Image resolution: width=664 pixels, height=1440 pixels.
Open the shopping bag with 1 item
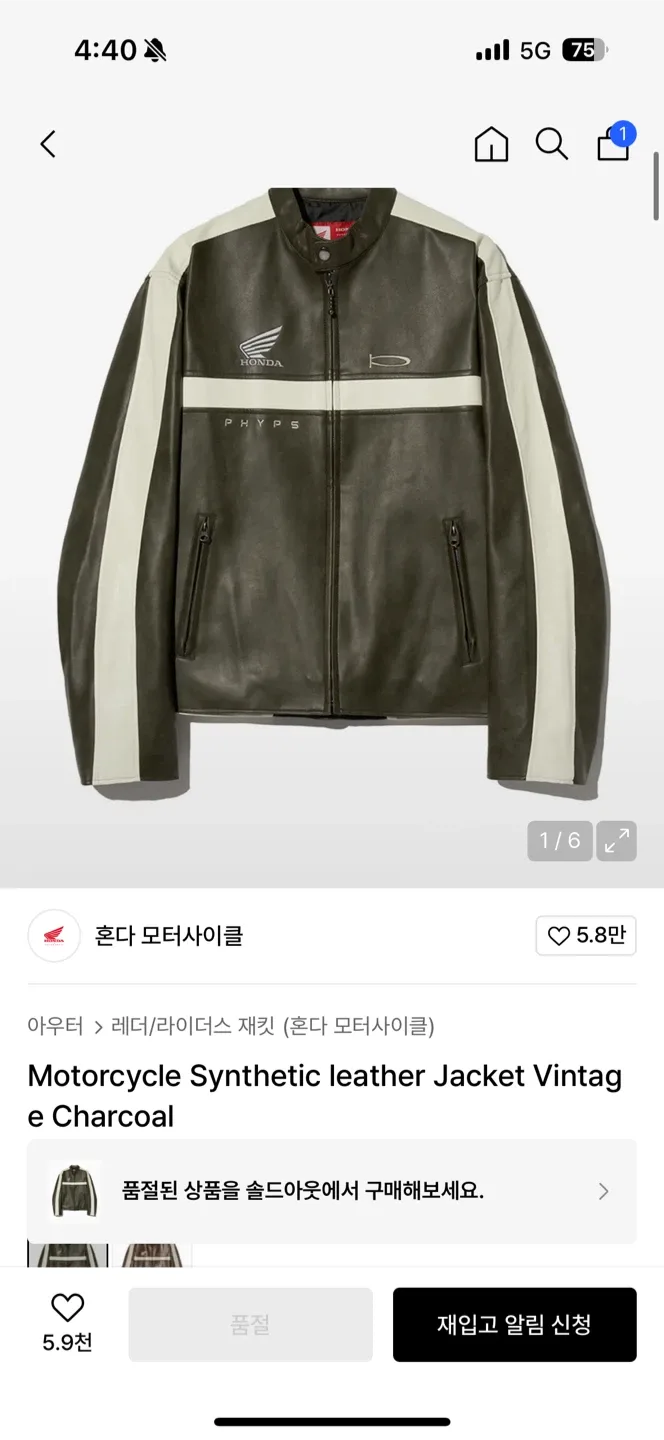click(613, 144)
